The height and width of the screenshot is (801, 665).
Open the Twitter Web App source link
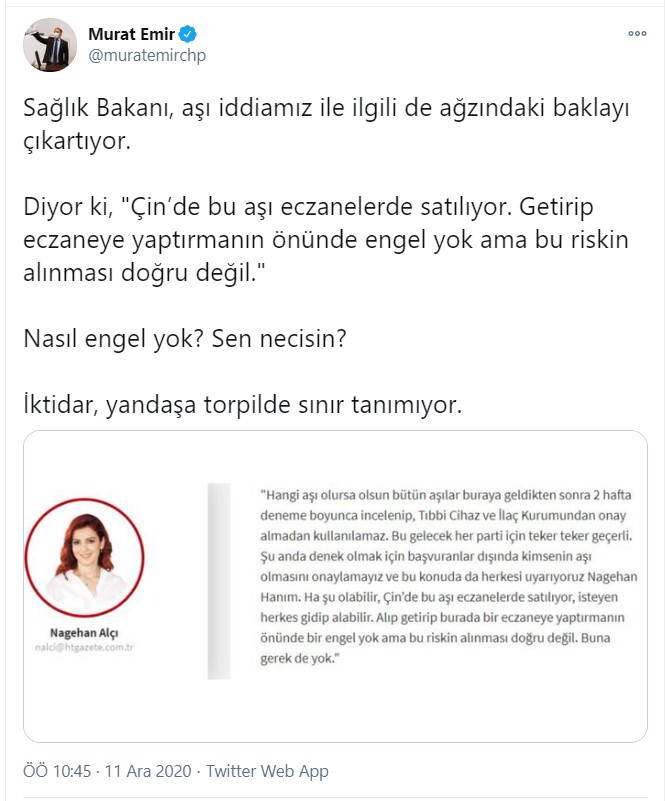pyautogui.click(x=268, y=771)
